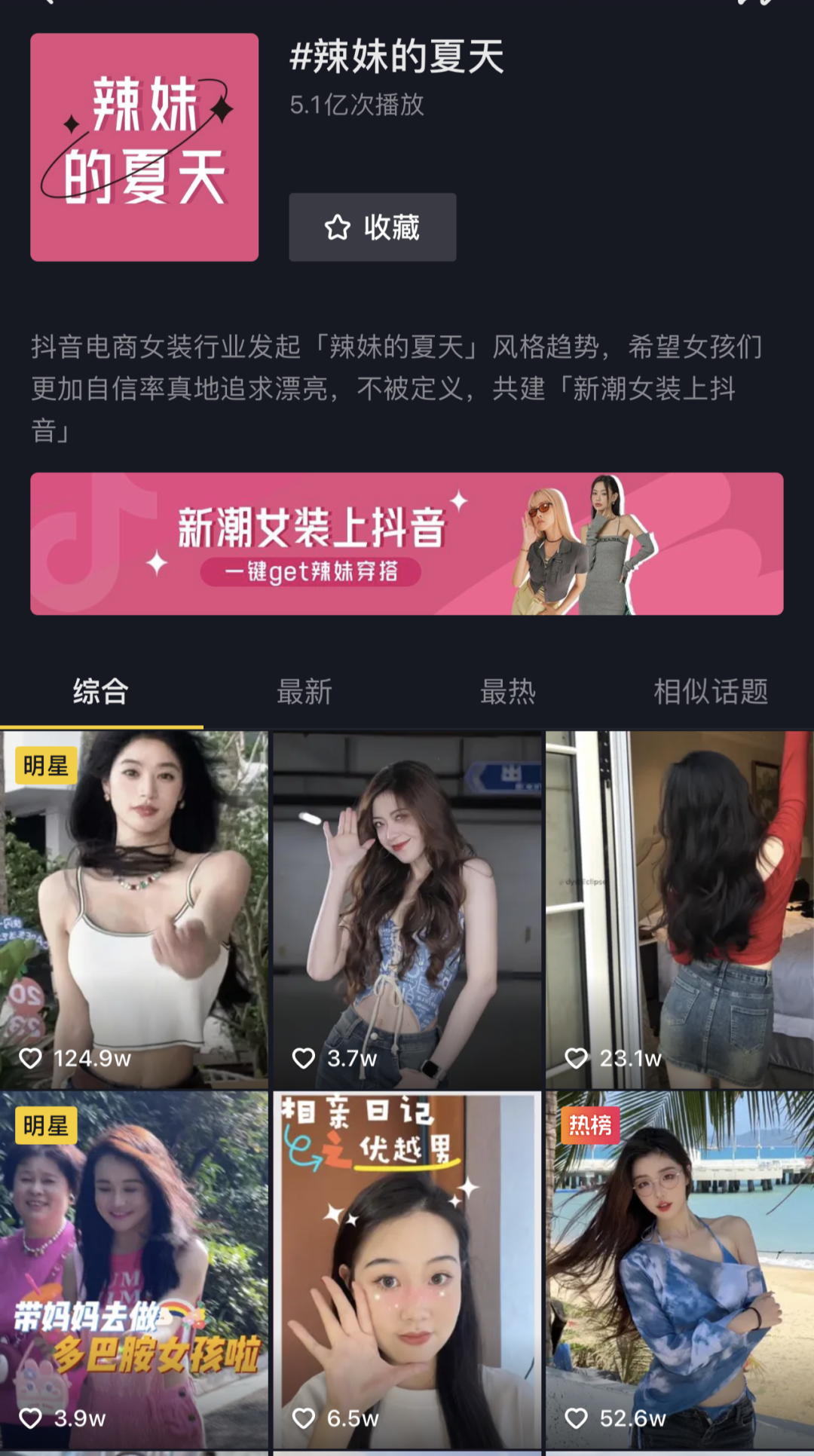Select the 综合 tab
814x1456 pixels.
click(101, 691)
